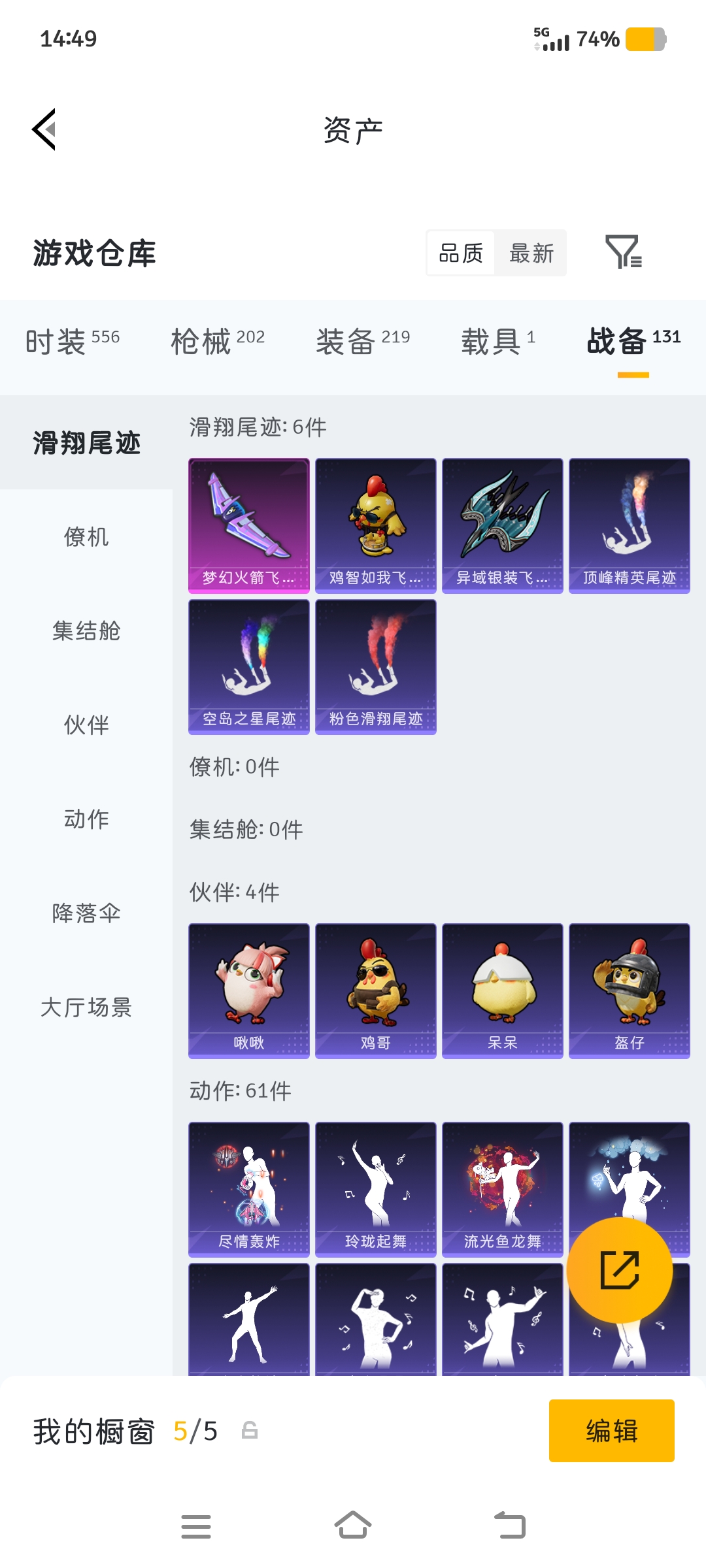Open the 梦幻火箭飞 glider trail item
The width and height of the screenshot is (706, 1568).
pyautogui.click(x=249, y=526)
